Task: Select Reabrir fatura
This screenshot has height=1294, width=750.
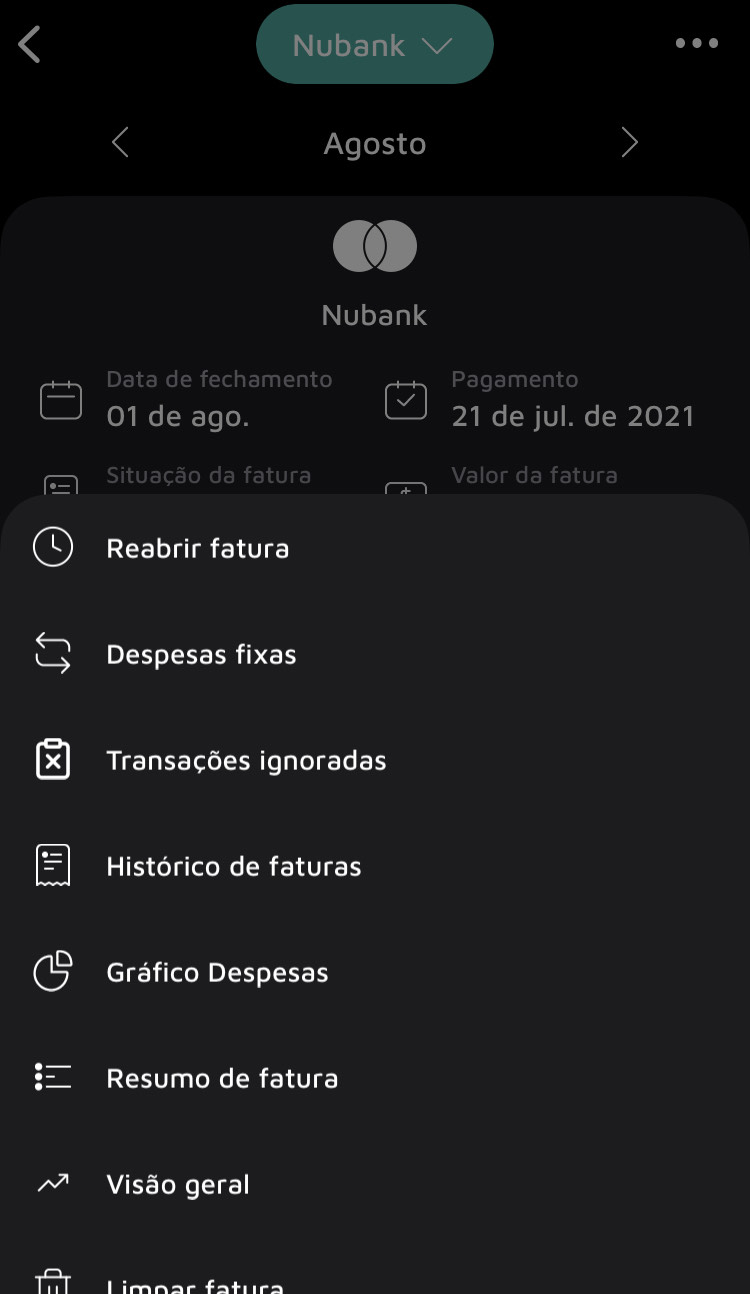Action: 197,548
